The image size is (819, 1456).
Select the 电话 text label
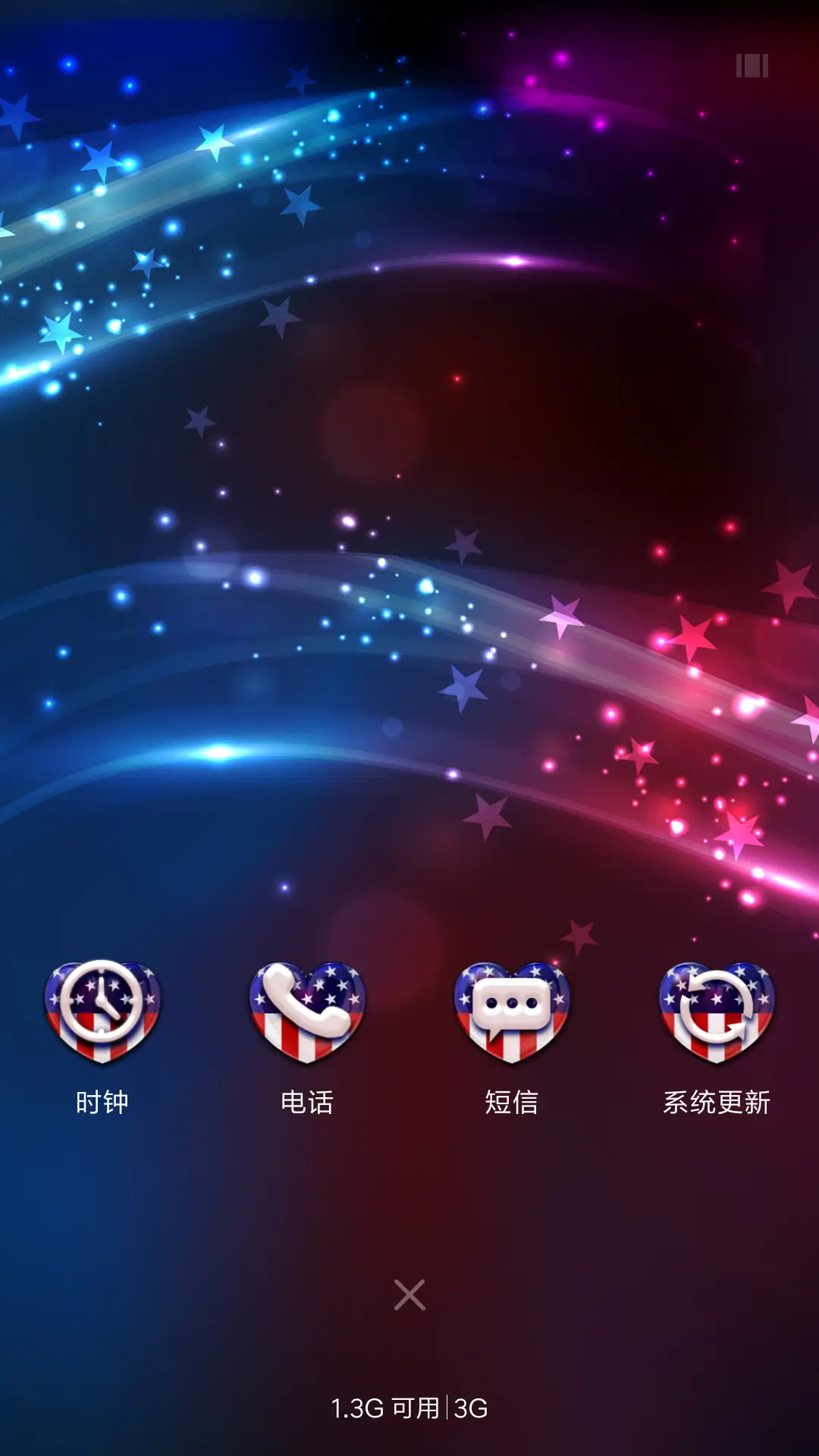point(307,1105)
